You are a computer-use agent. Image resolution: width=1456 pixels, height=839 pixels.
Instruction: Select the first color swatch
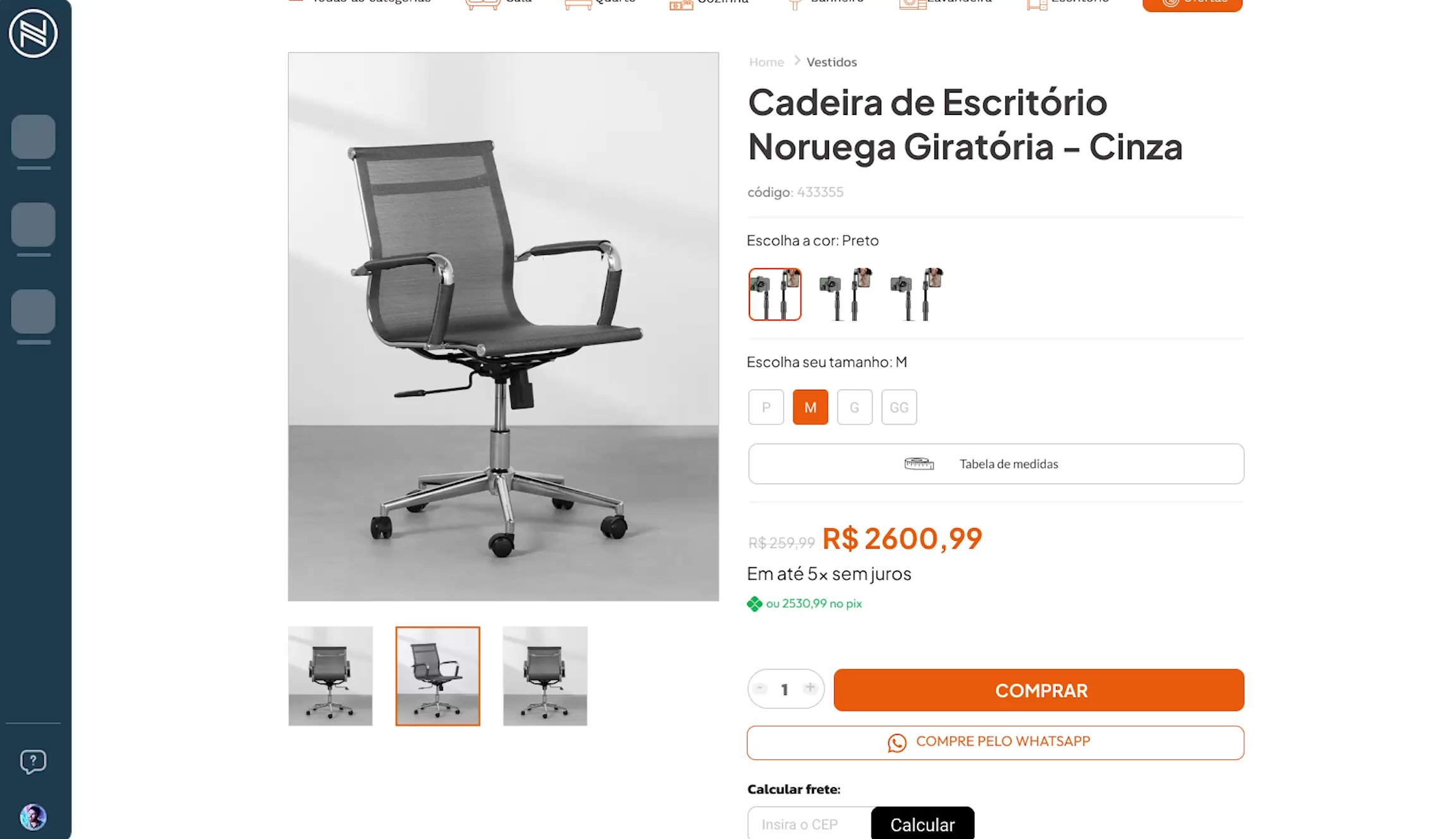point(775,294)
